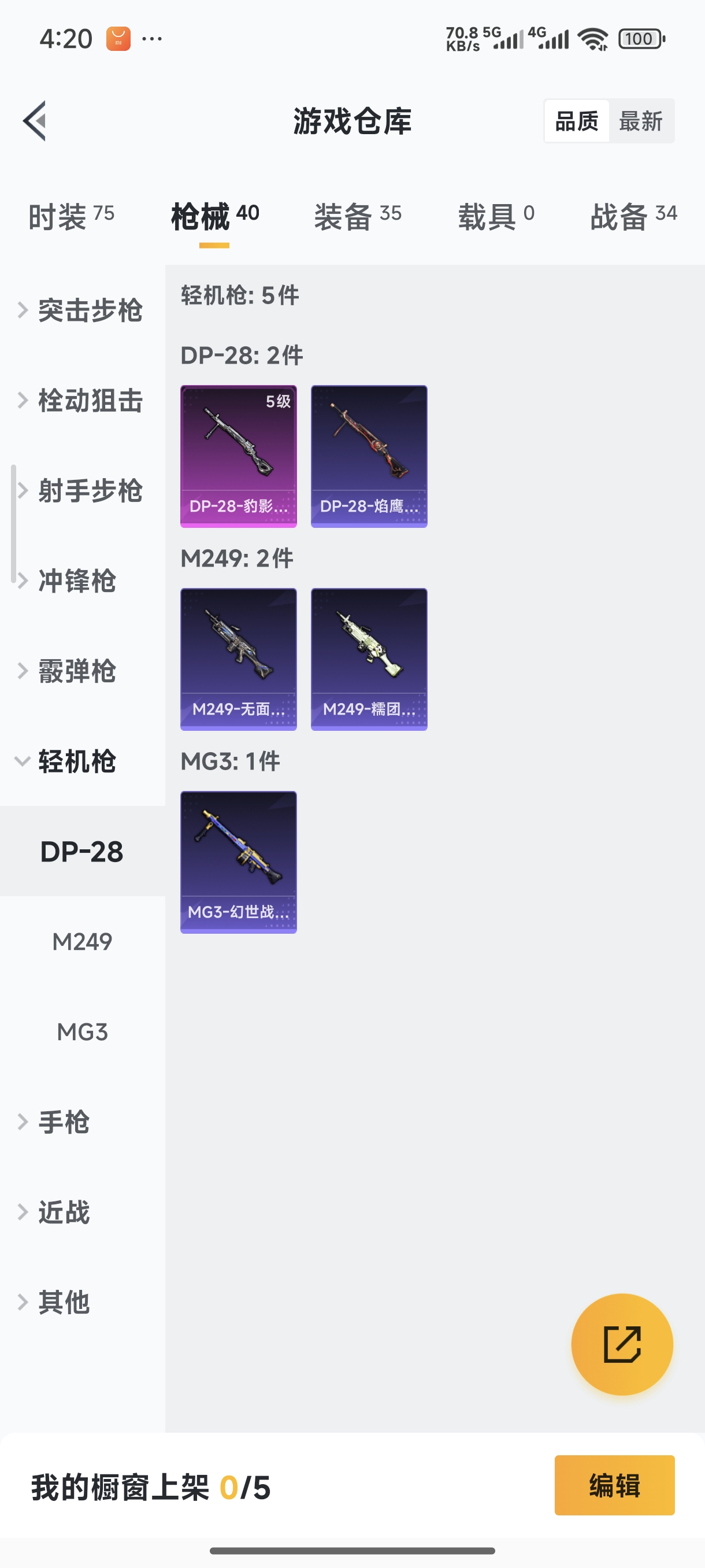
Task: Tap the orange share floating button
Action: point(622,1344)
